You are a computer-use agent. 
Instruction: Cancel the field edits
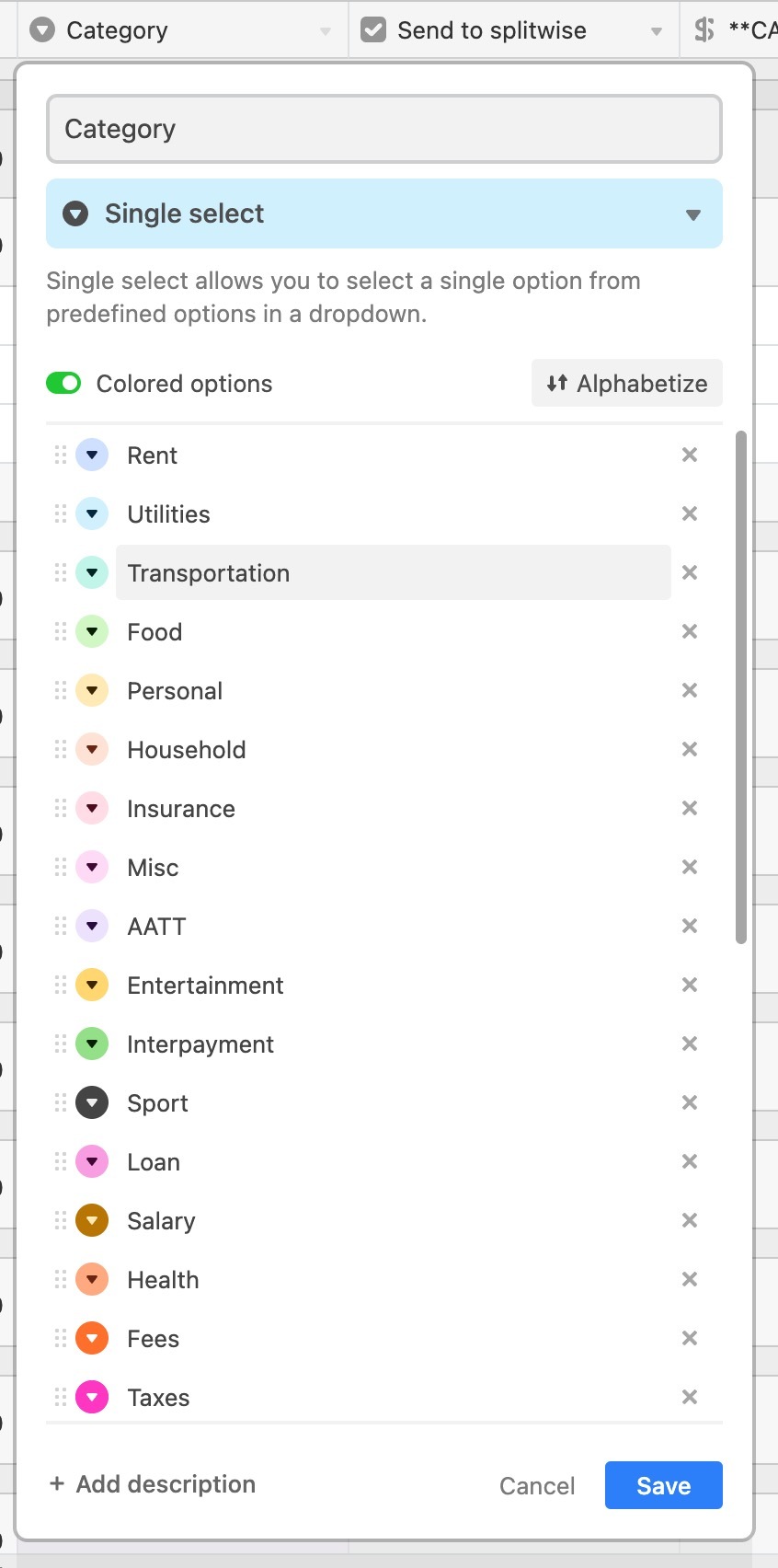pyautogui.click(x=537, y=1485)
